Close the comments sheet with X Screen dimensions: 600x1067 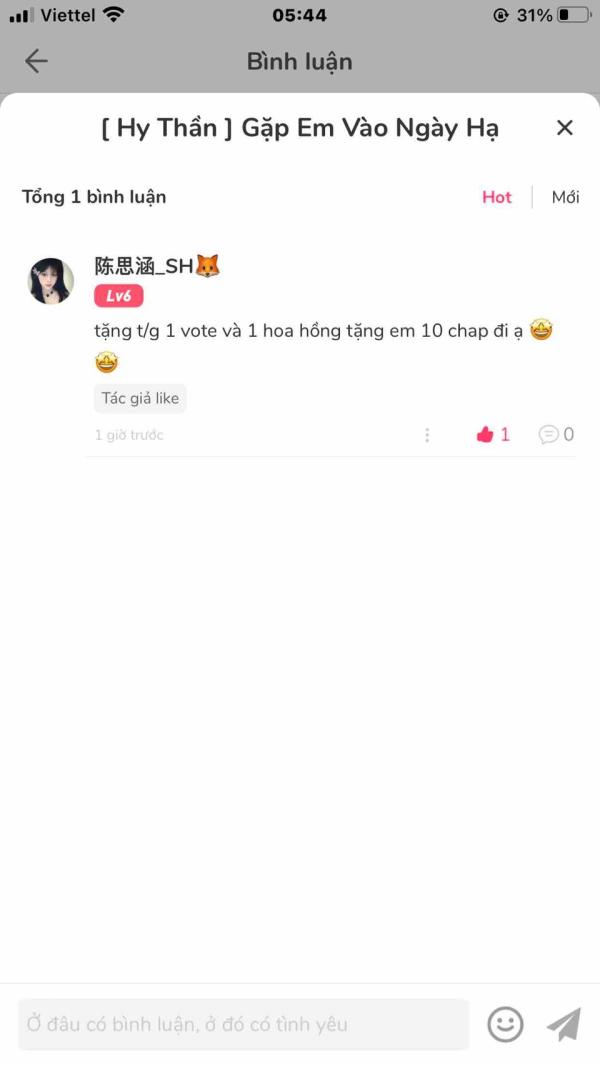coord(565,128)
